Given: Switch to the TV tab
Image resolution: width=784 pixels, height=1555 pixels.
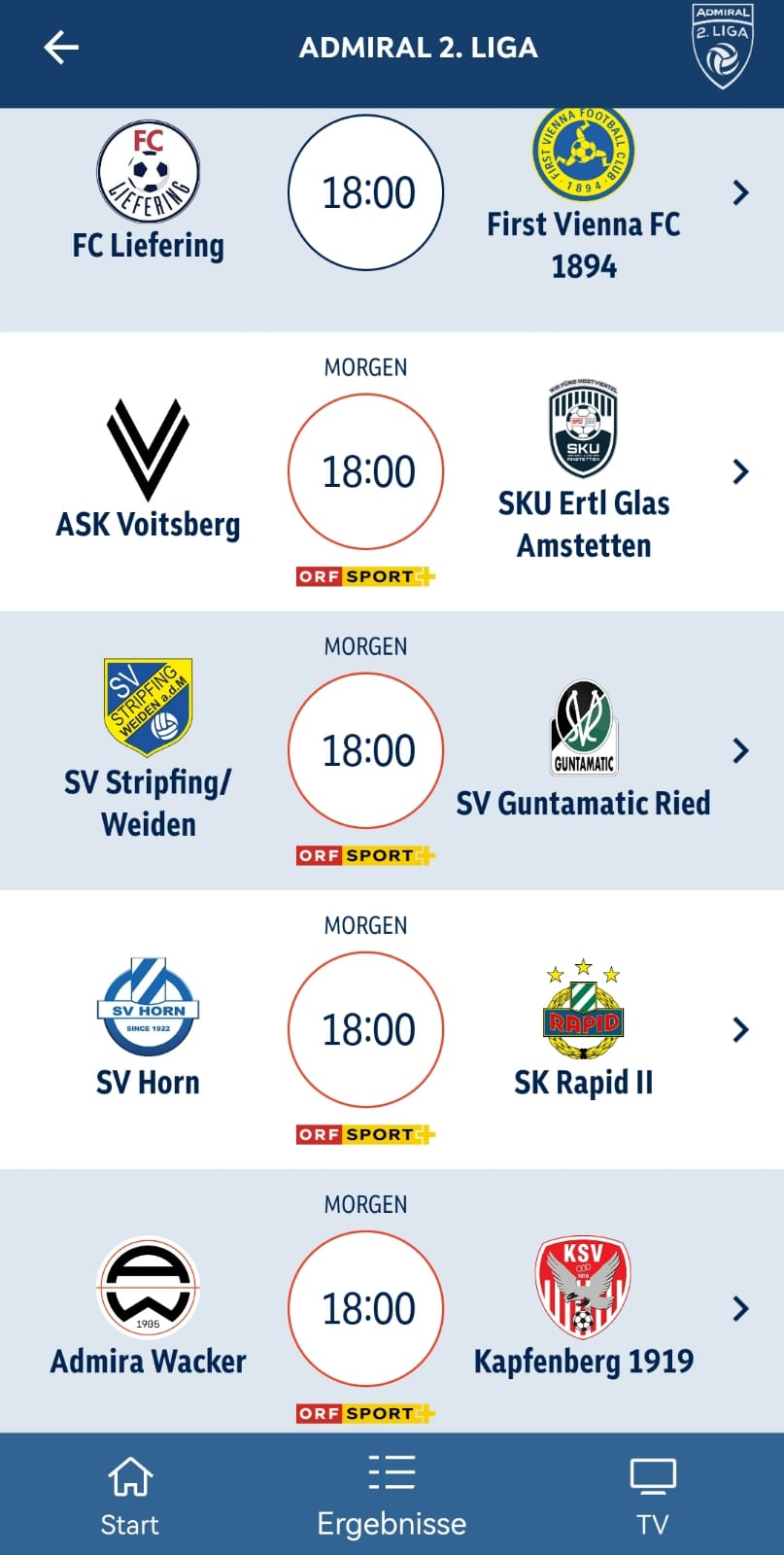Looking at the screenshot, I should pyautogui.click(x=653, y=1496).
